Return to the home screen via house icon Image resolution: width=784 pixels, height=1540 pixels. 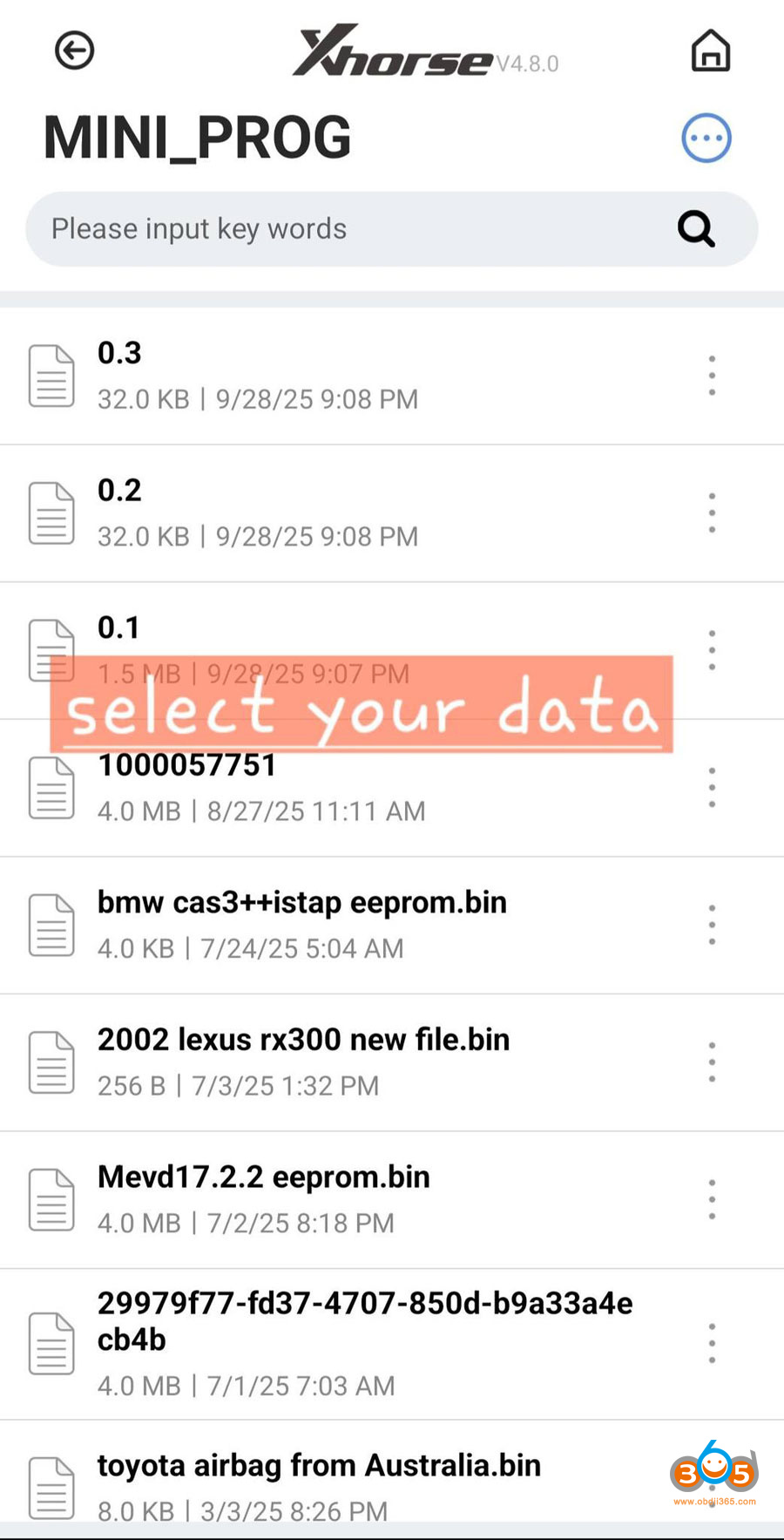click(710, 51)
